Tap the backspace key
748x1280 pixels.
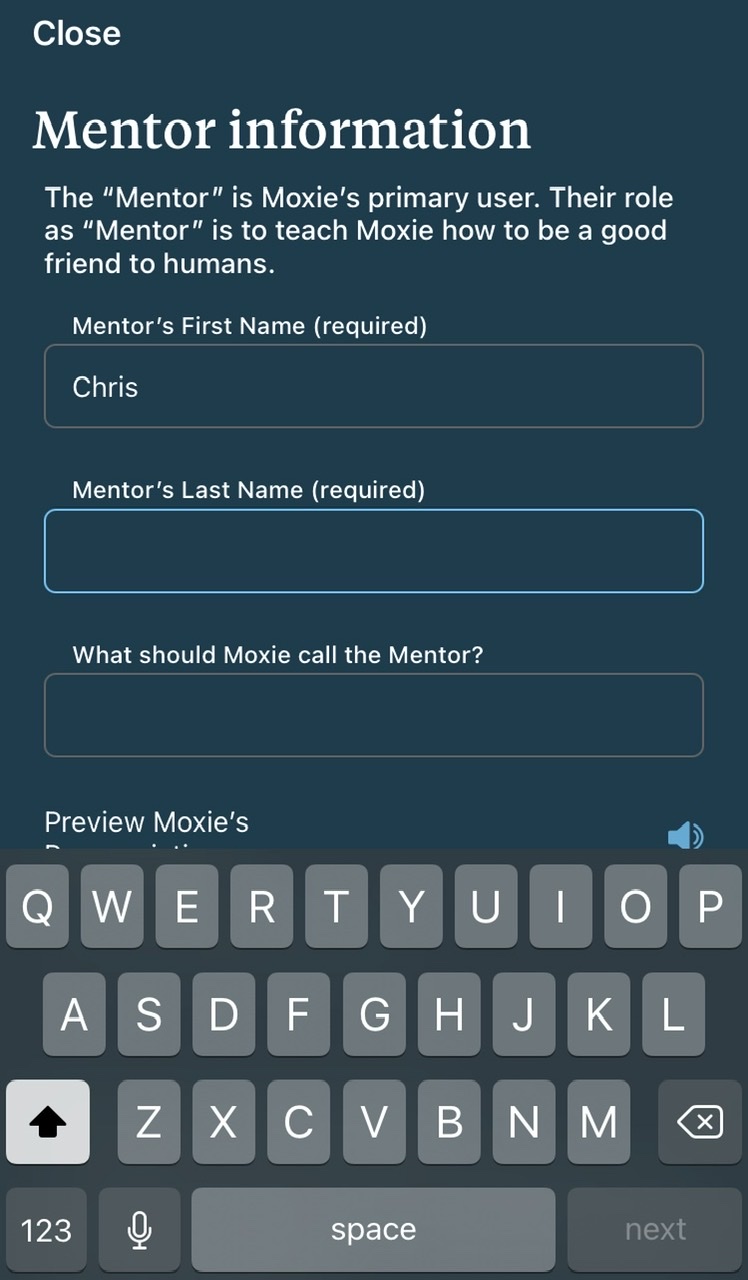tap(699, 1122)
